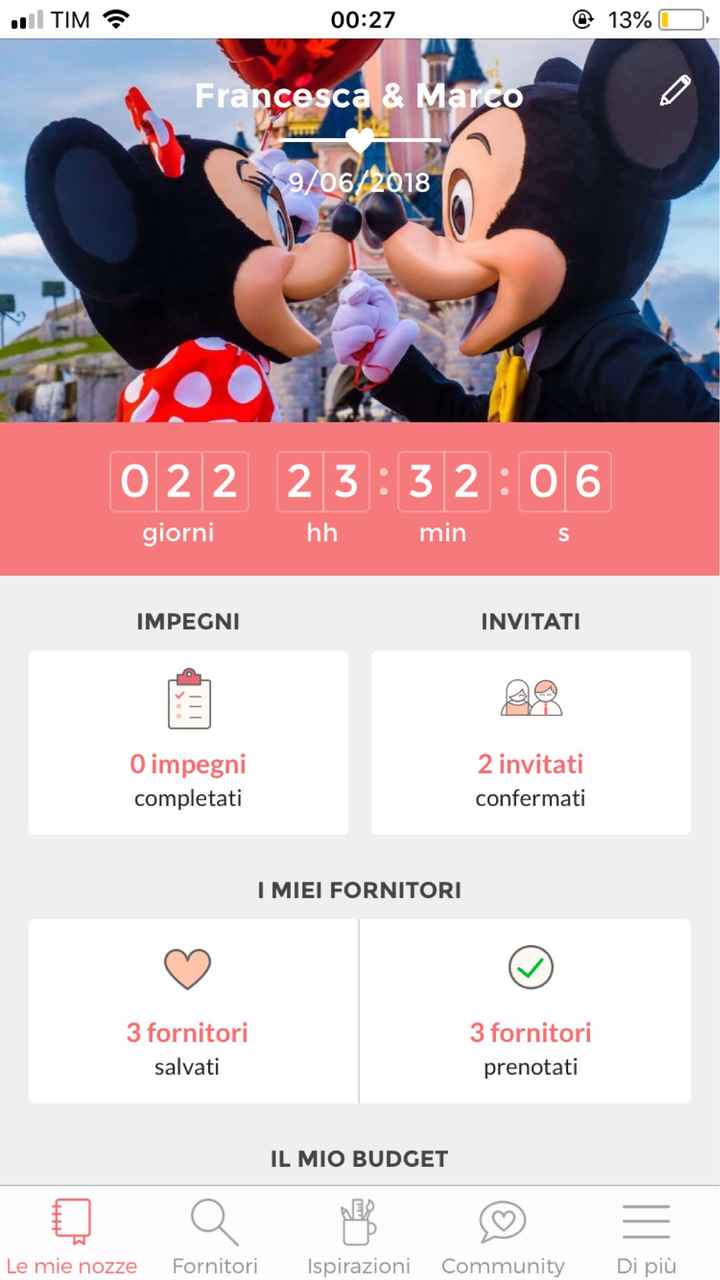The height and width of the screenshot is (1280, 720).
Task: View the '2 invitati confermati' details
Action: [531, 780]
